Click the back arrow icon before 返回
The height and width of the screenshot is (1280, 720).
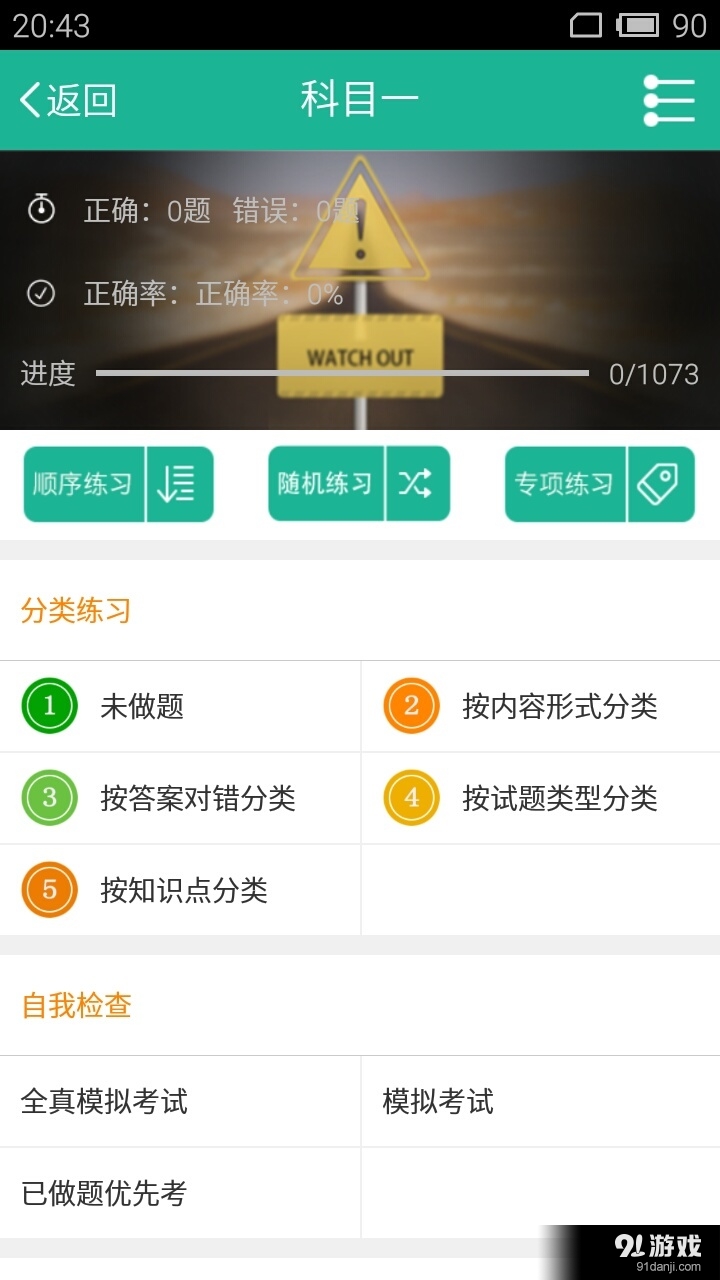[29, 99]
